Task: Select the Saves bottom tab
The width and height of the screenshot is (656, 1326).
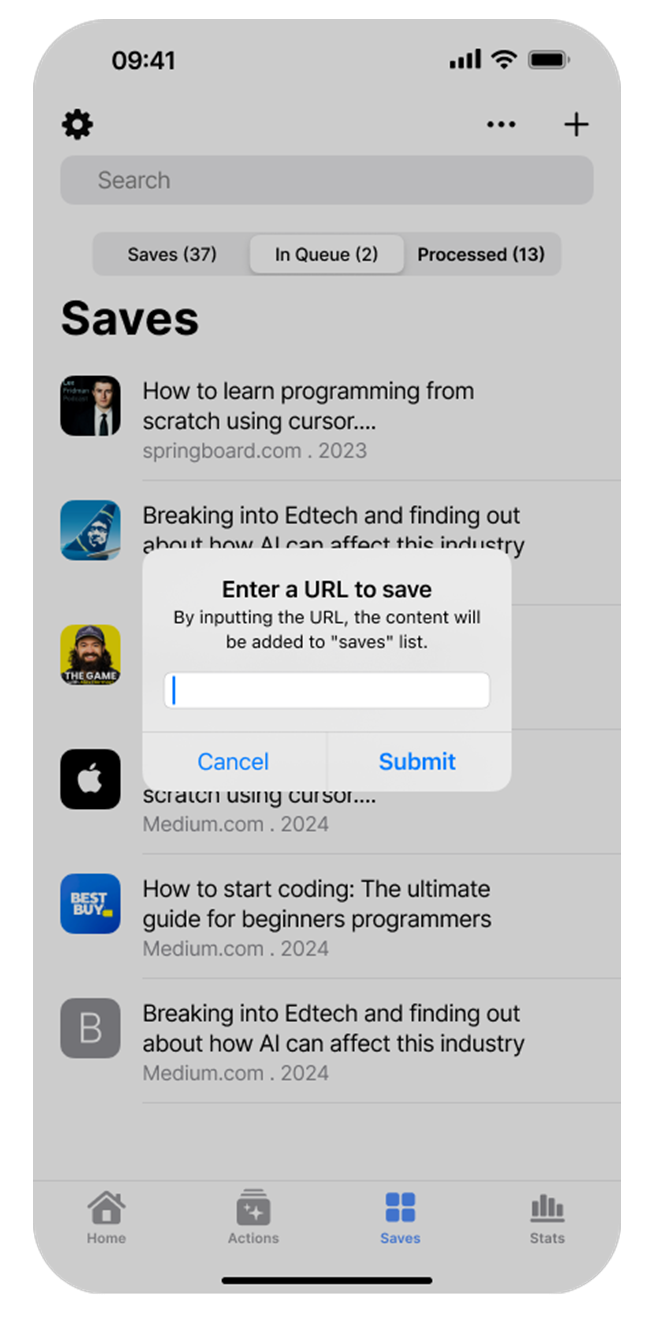Action: pos(400,1217)
